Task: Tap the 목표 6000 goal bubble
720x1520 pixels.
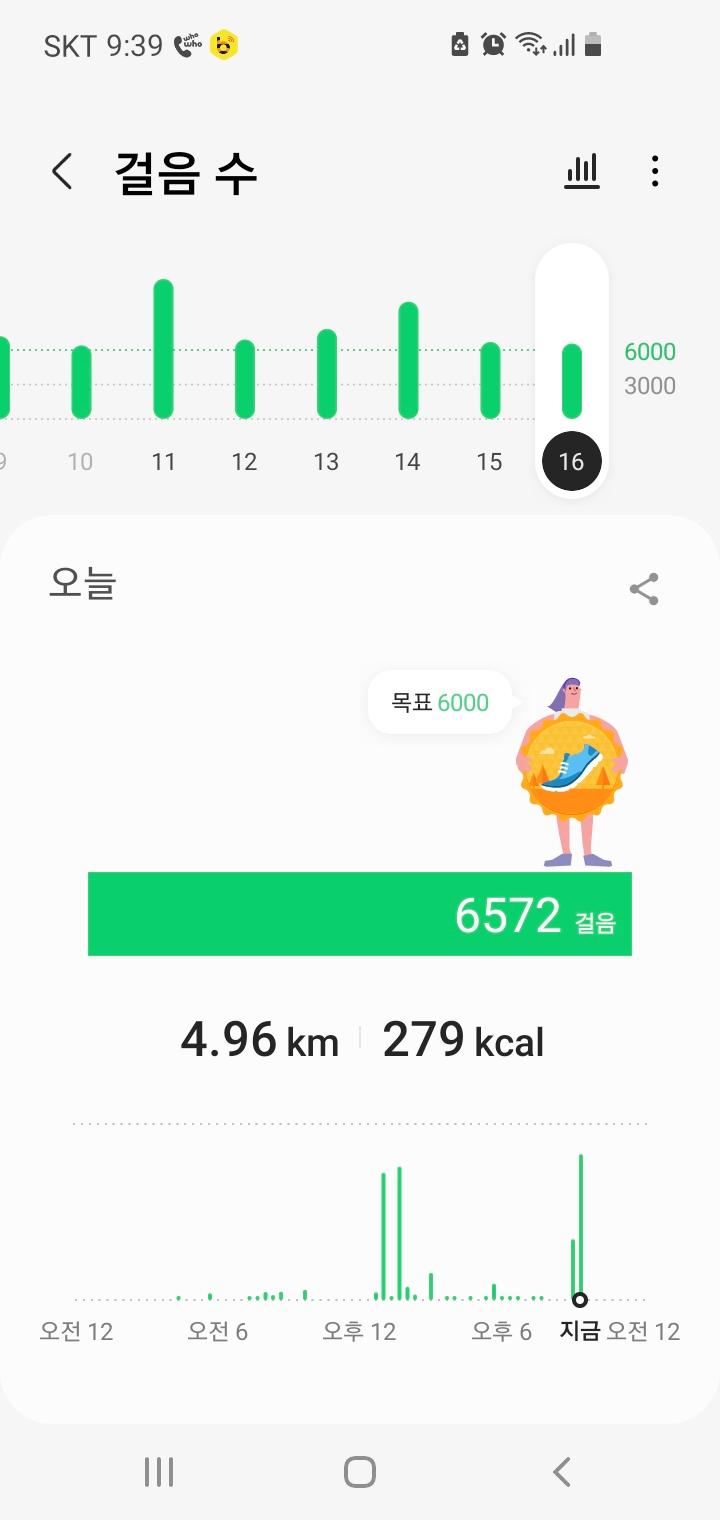Action: 440,702
